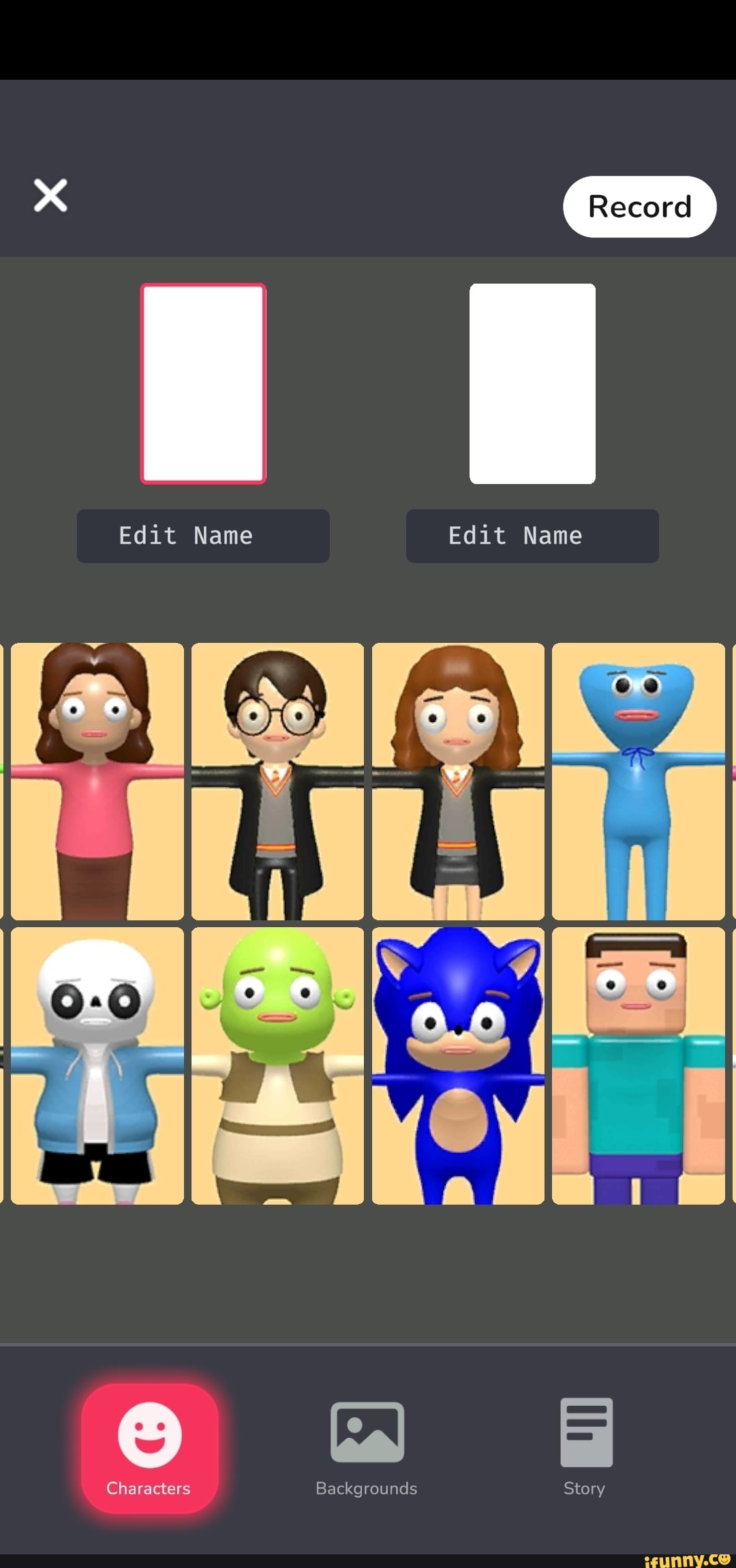Image resolution: width=736 pixels, height=1568 pixels.
Task: Select the red-outlined first character slot
Action: coord(203,383)
